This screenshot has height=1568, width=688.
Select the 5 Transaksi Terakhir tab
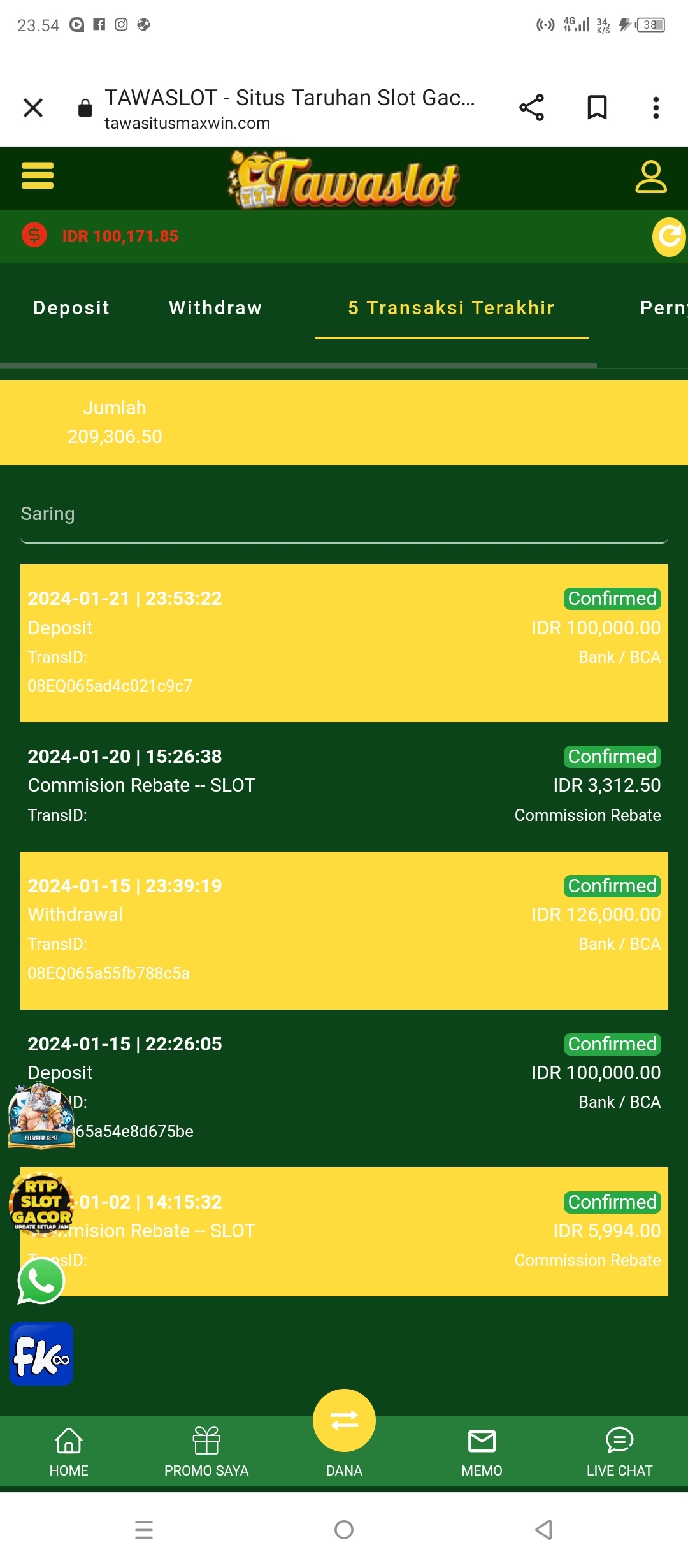coord(451,308)
